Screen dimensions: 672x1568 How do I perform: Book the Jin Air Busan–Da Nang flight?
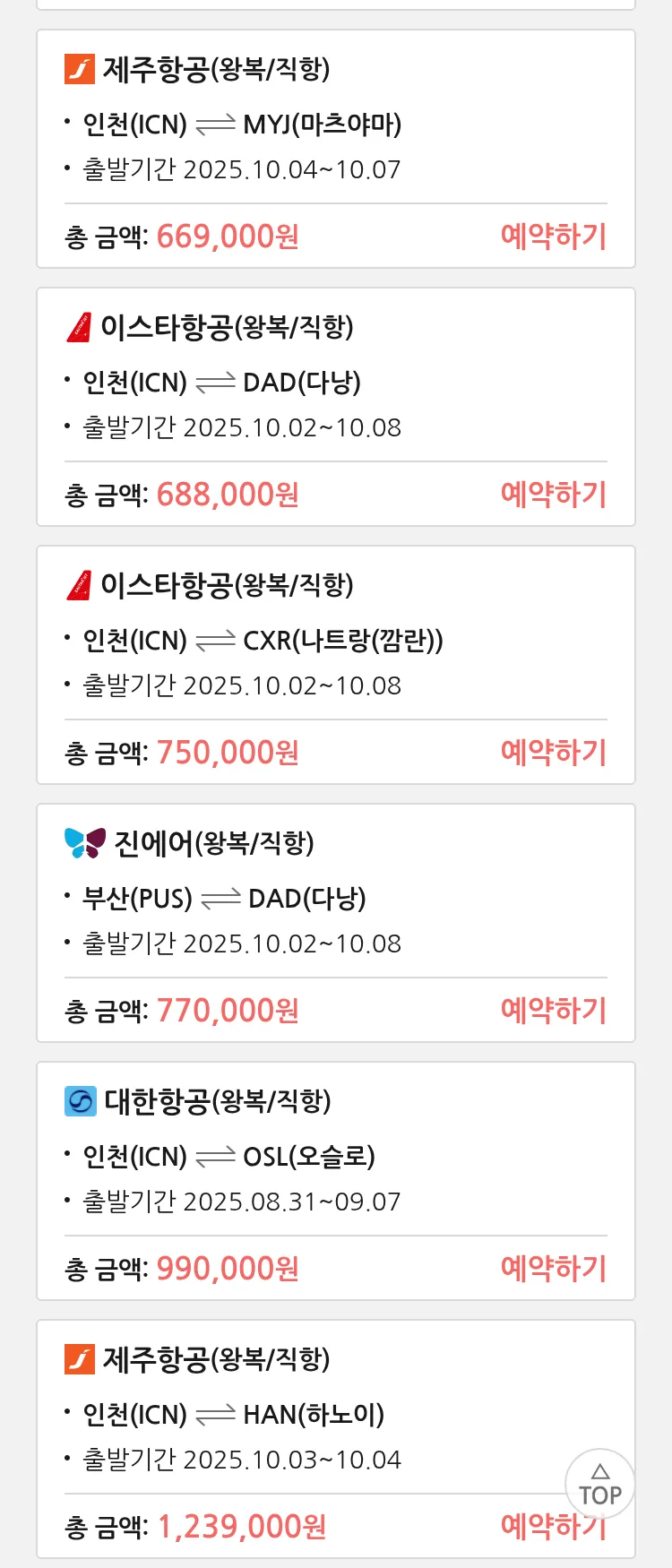pos(553,1011)
